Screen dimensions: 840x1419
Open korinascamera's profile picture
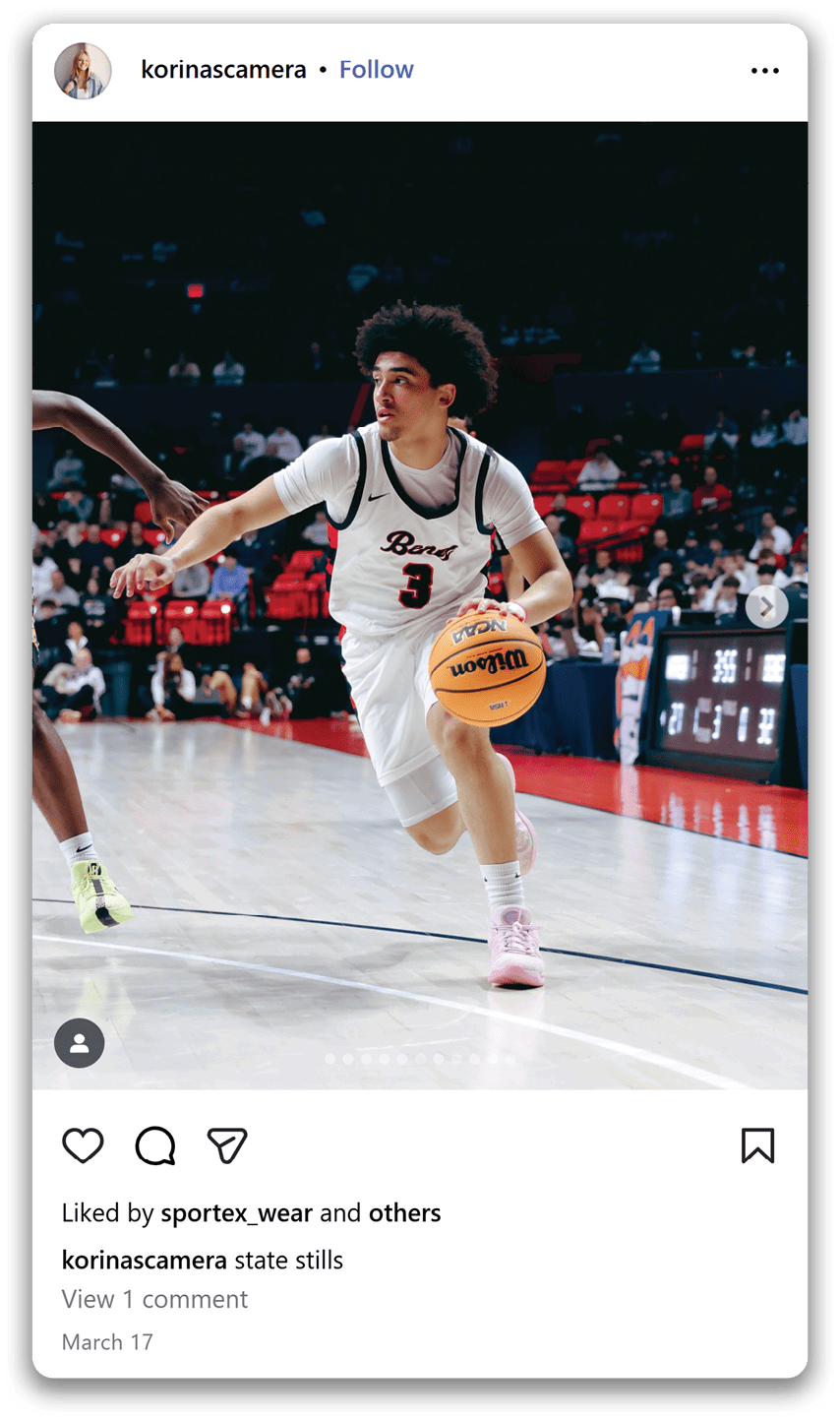click(83, 71)
